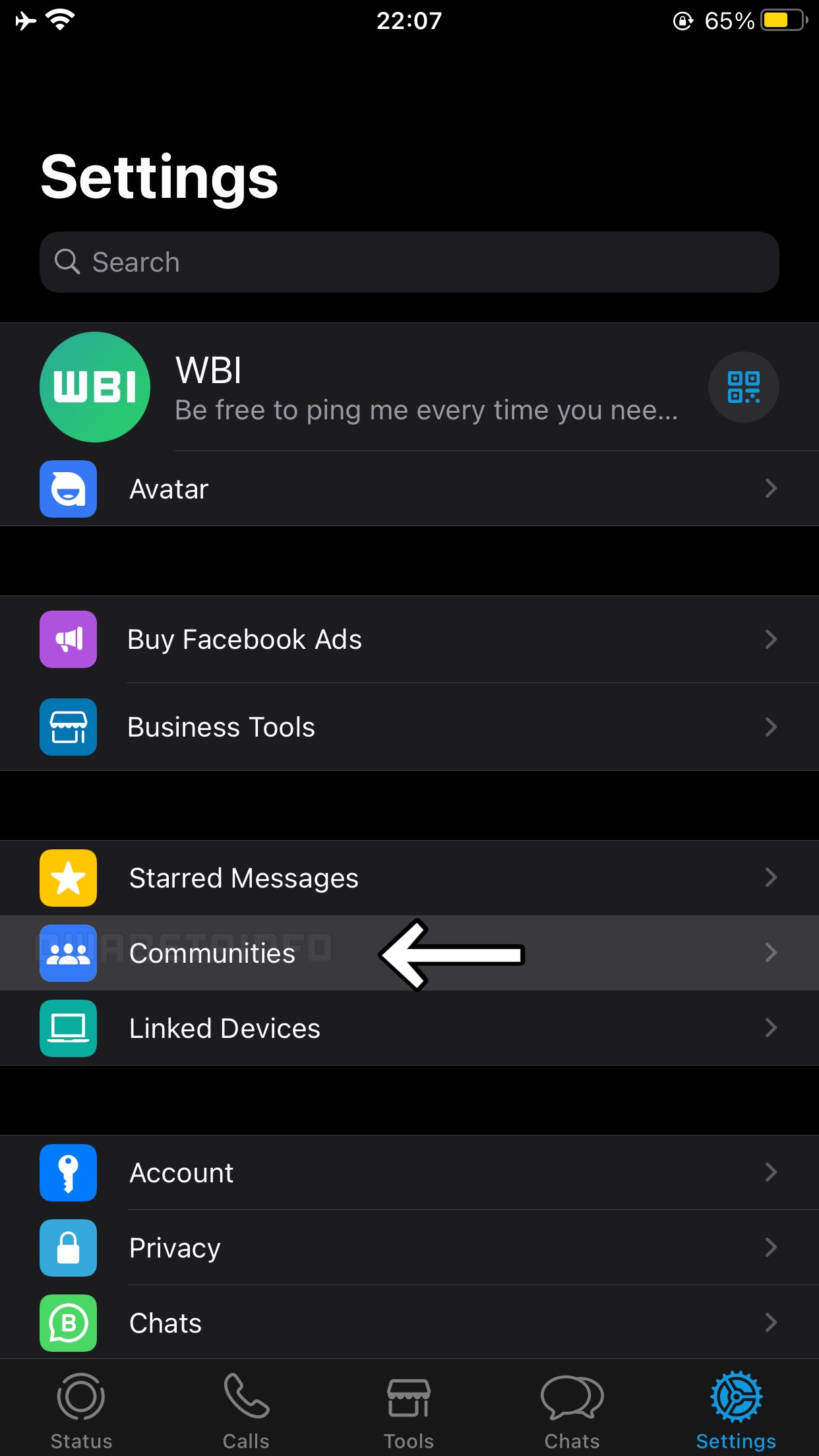This screenshot has width=819, height=1456.
Task: Open the Chats settings row
Action: (409, 1323)
